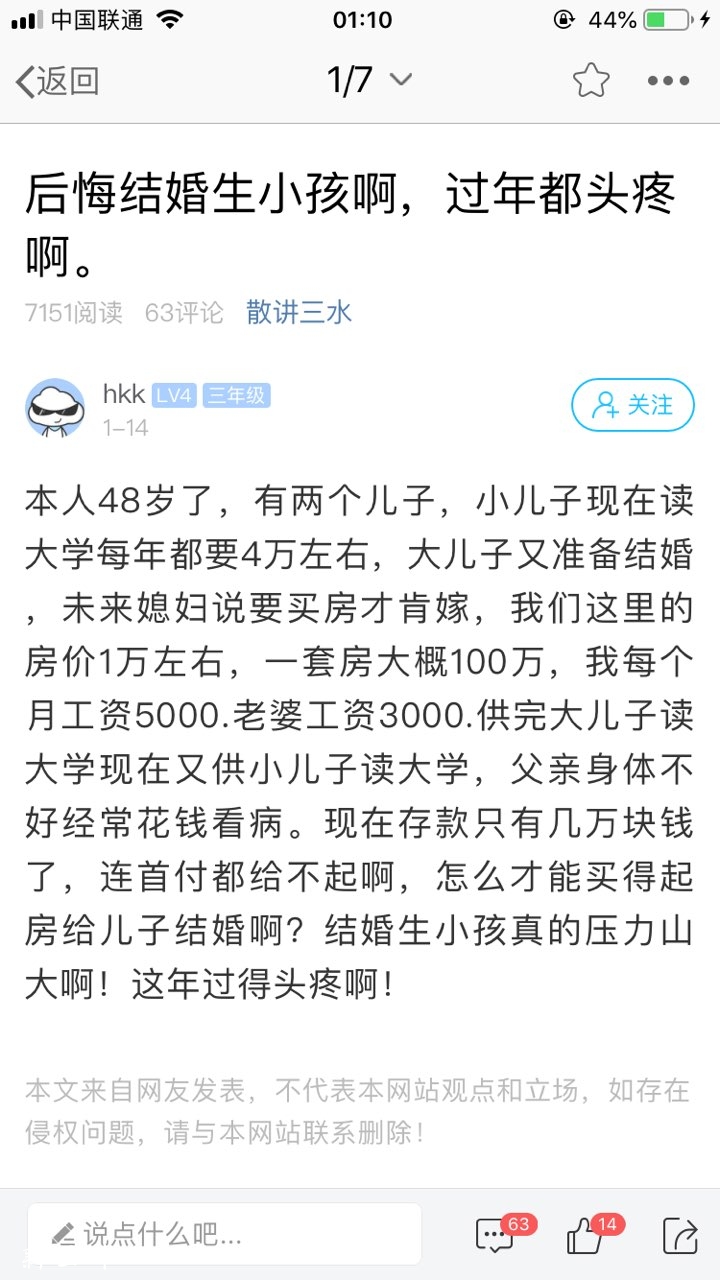720x1280 pixels.
Task: Favorite this post with the star icon
Action: [591, 80]
